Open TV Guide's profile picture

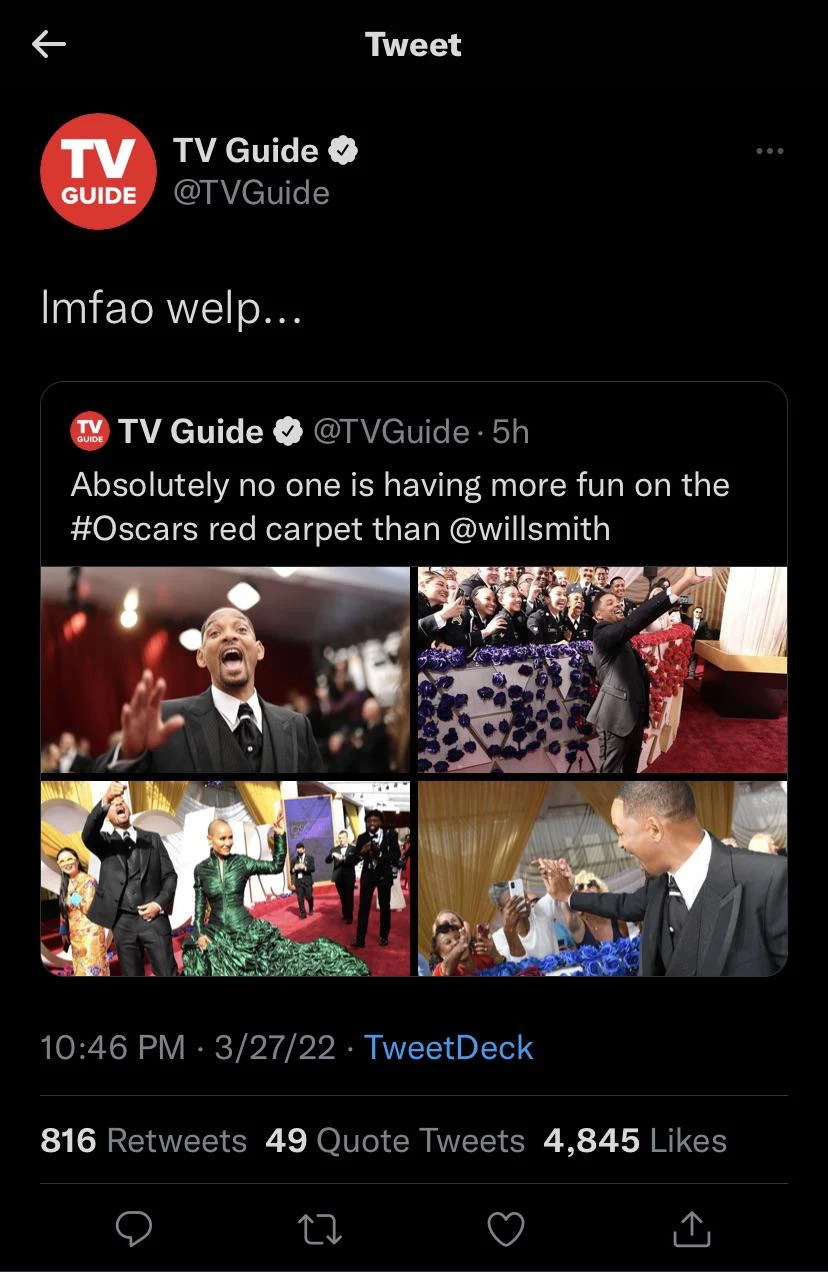tap(98, 171)
